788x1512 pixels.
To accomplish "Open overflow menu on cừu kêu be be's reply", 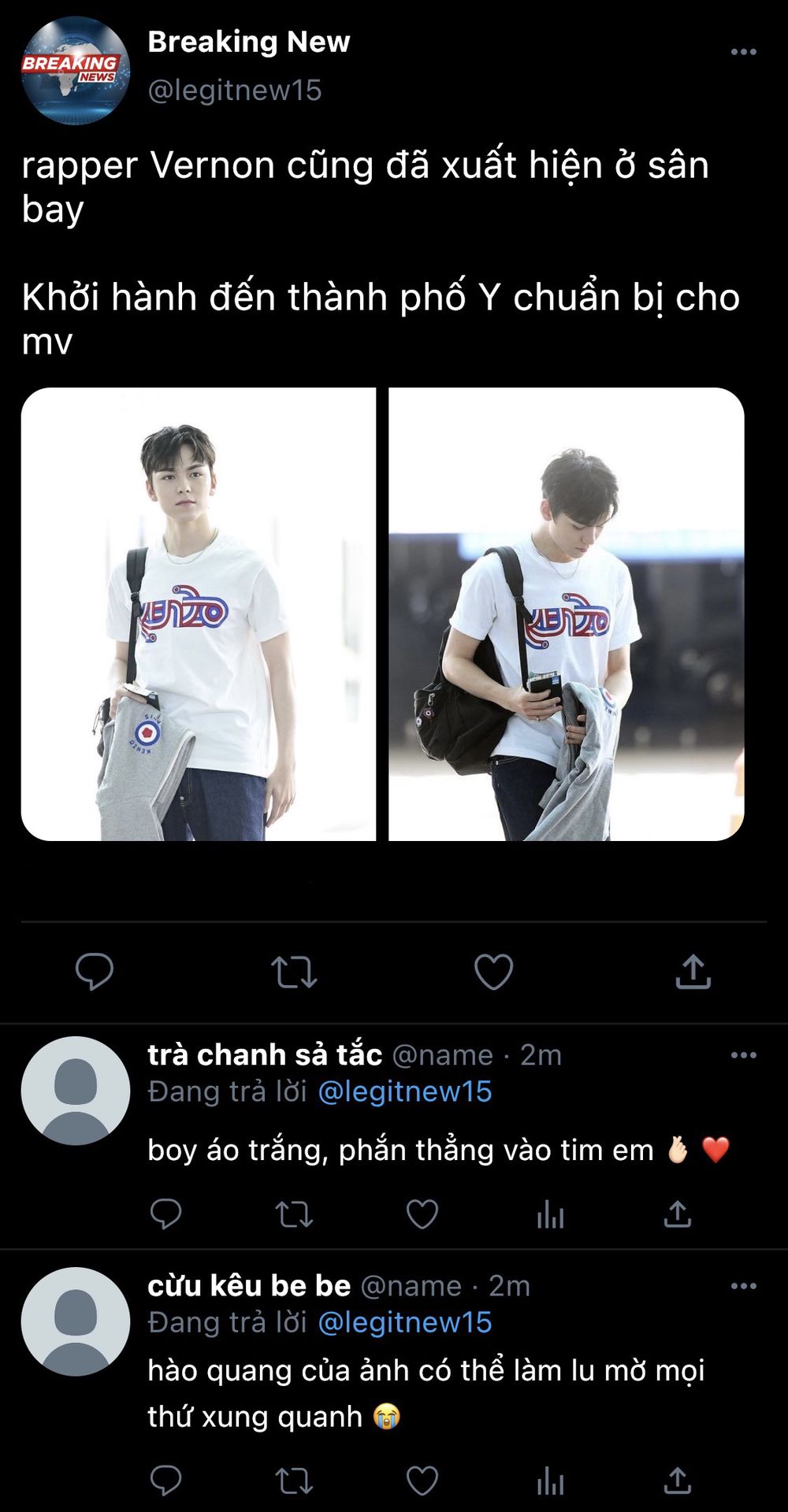I will 743,1286.
